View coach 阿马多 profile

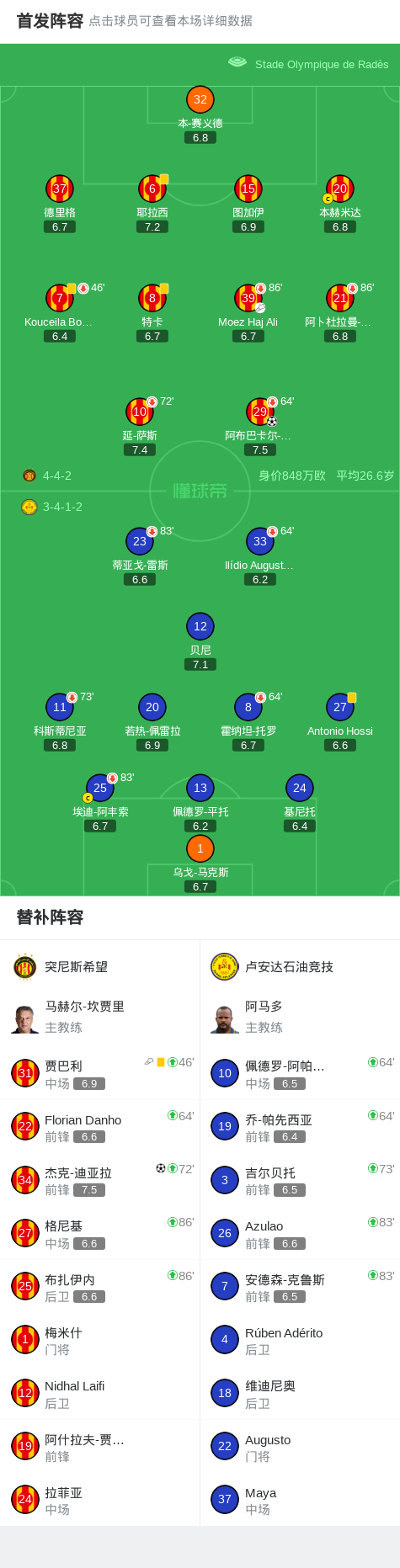coord(300,1017)
